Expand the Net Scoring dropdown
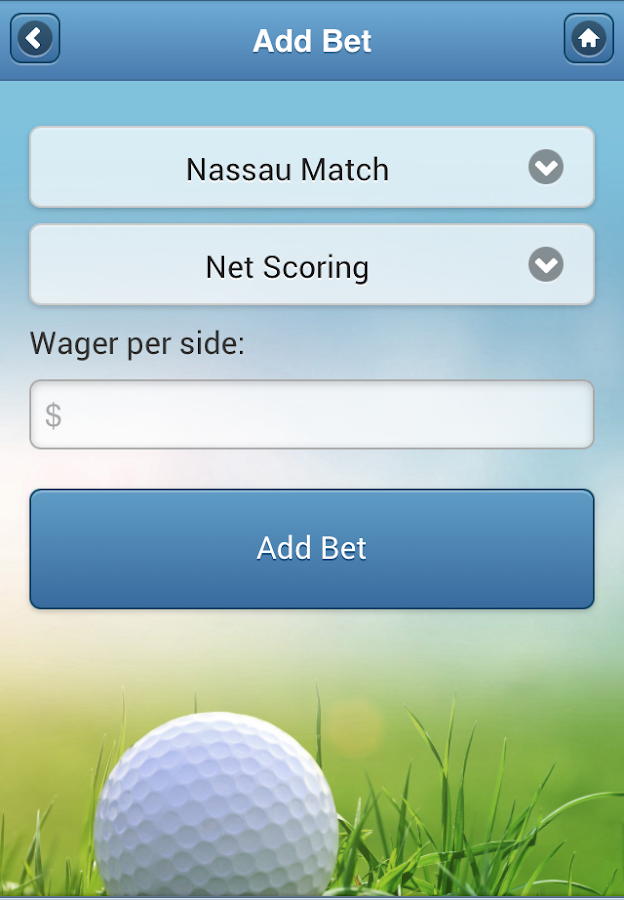Viewport: 624px width, 900px height. 312,265
